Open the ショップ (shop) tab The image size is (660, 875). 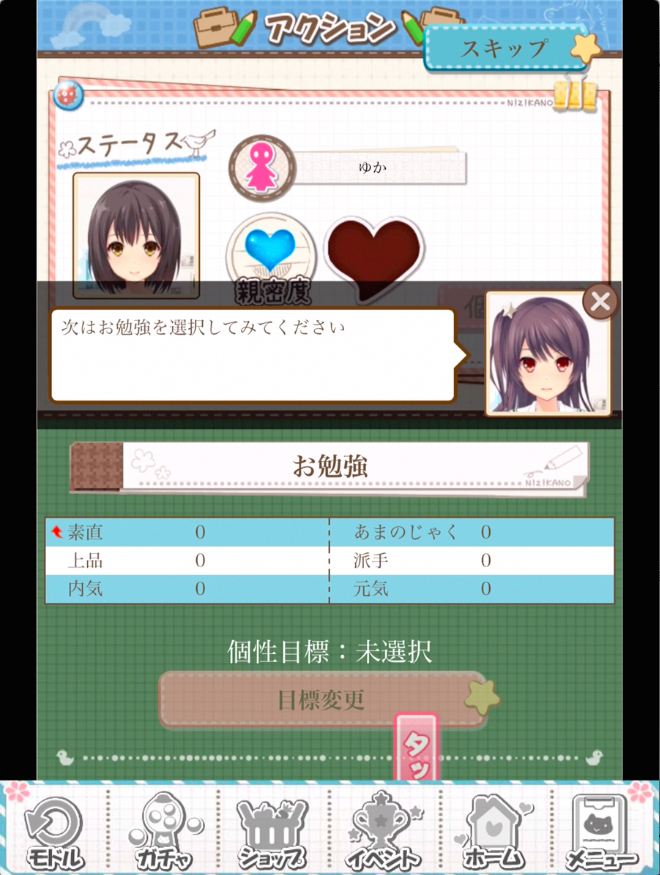[273, 830]
